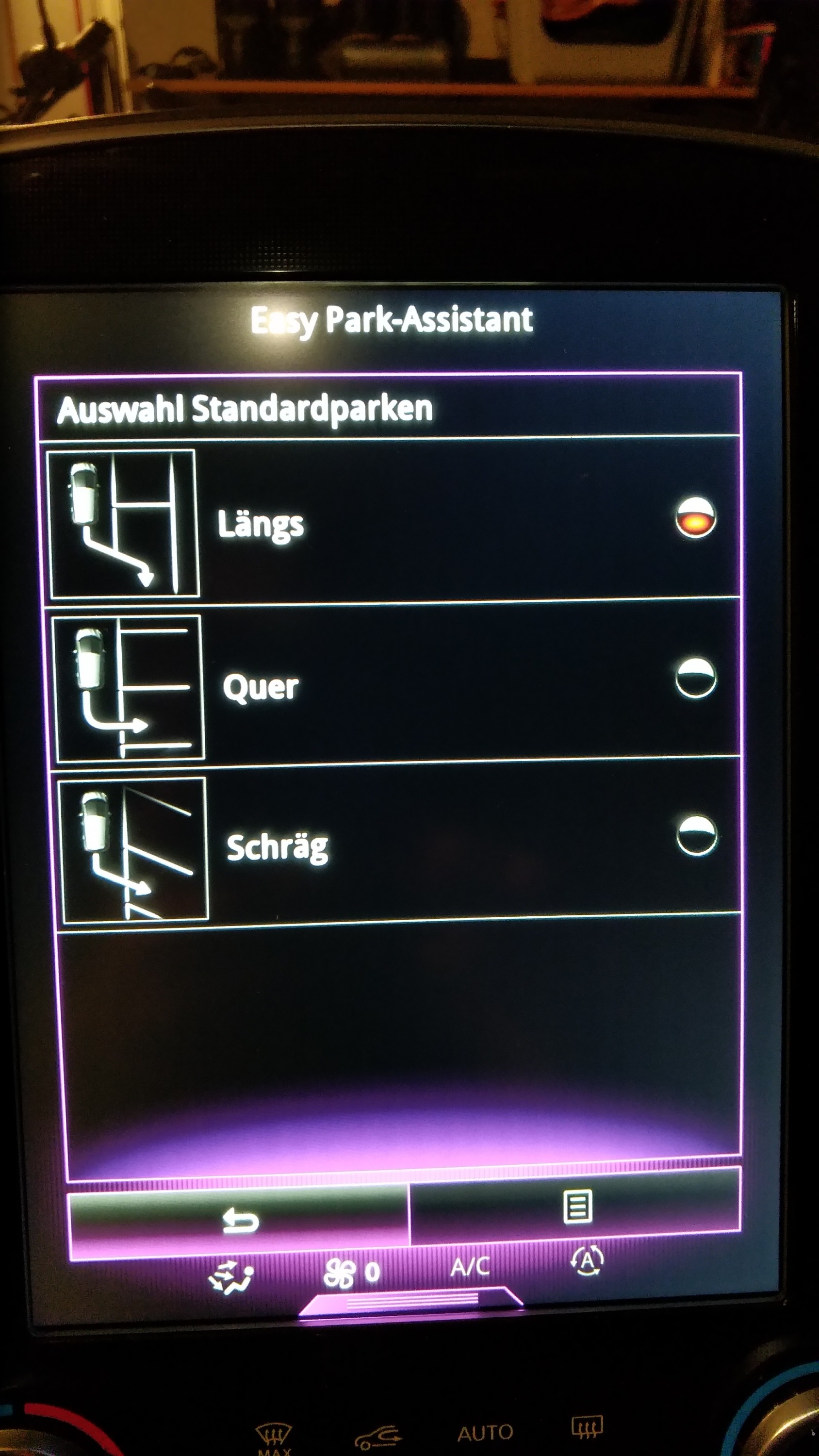Select the Schräg parking mode
Screen dimensions: 819x1456
point(696,836)
